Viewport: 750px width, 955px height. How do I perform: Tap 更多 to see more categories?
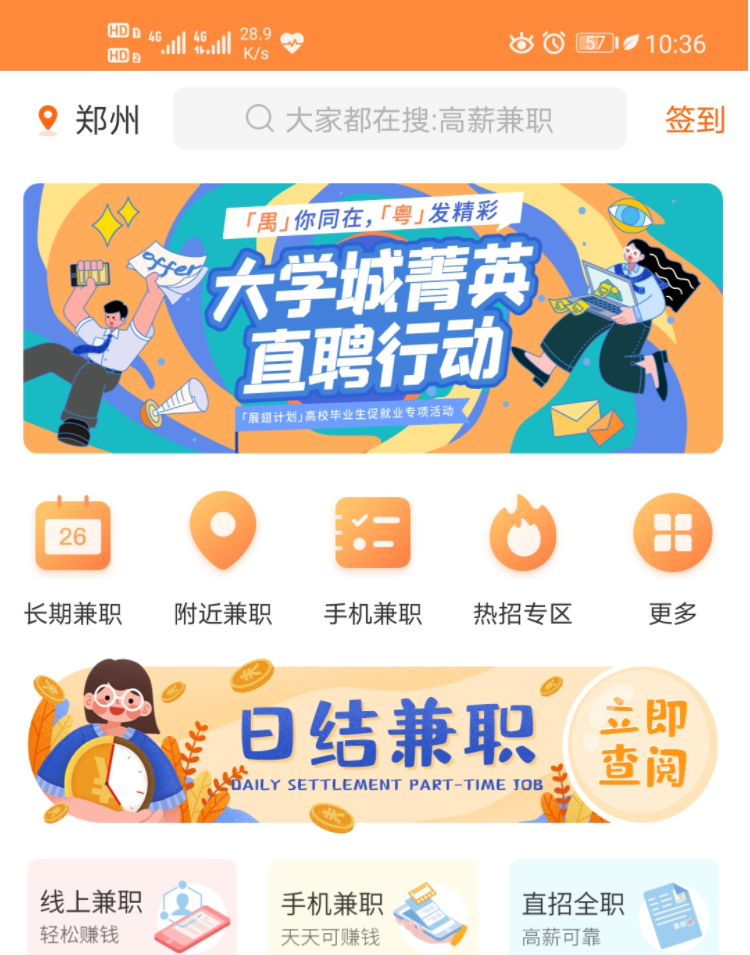coord(673,560)
